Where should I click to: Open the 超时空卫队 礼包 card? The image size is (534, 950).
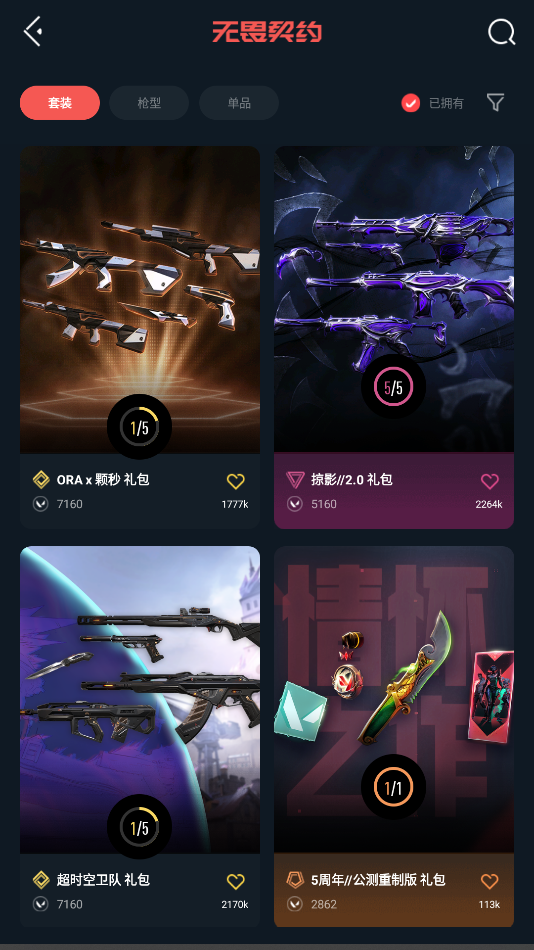pos(140,737)
